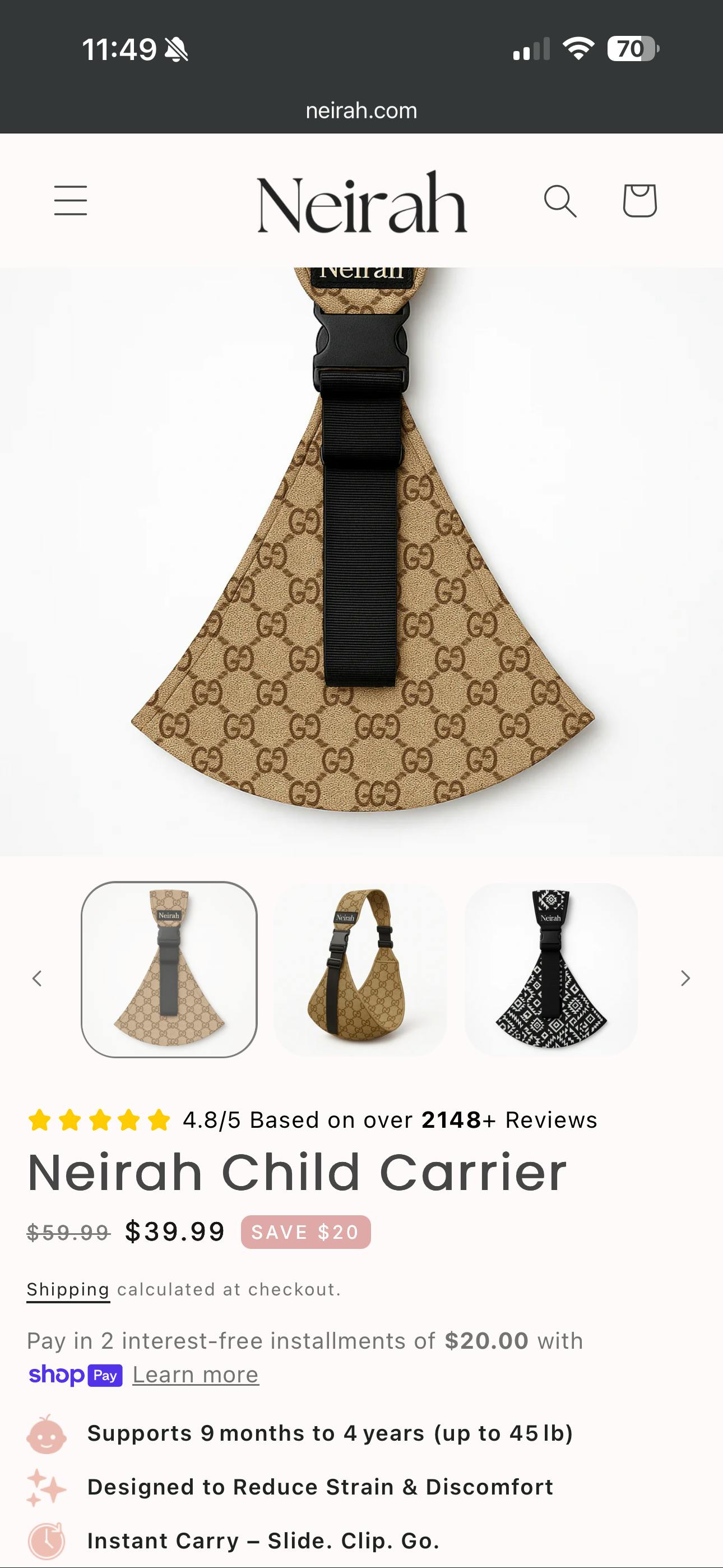Image resolution: width=723 pixels, height=1568 pixels.
Task: Tap the neirah.com address bar
Action: tap(361, 111)
